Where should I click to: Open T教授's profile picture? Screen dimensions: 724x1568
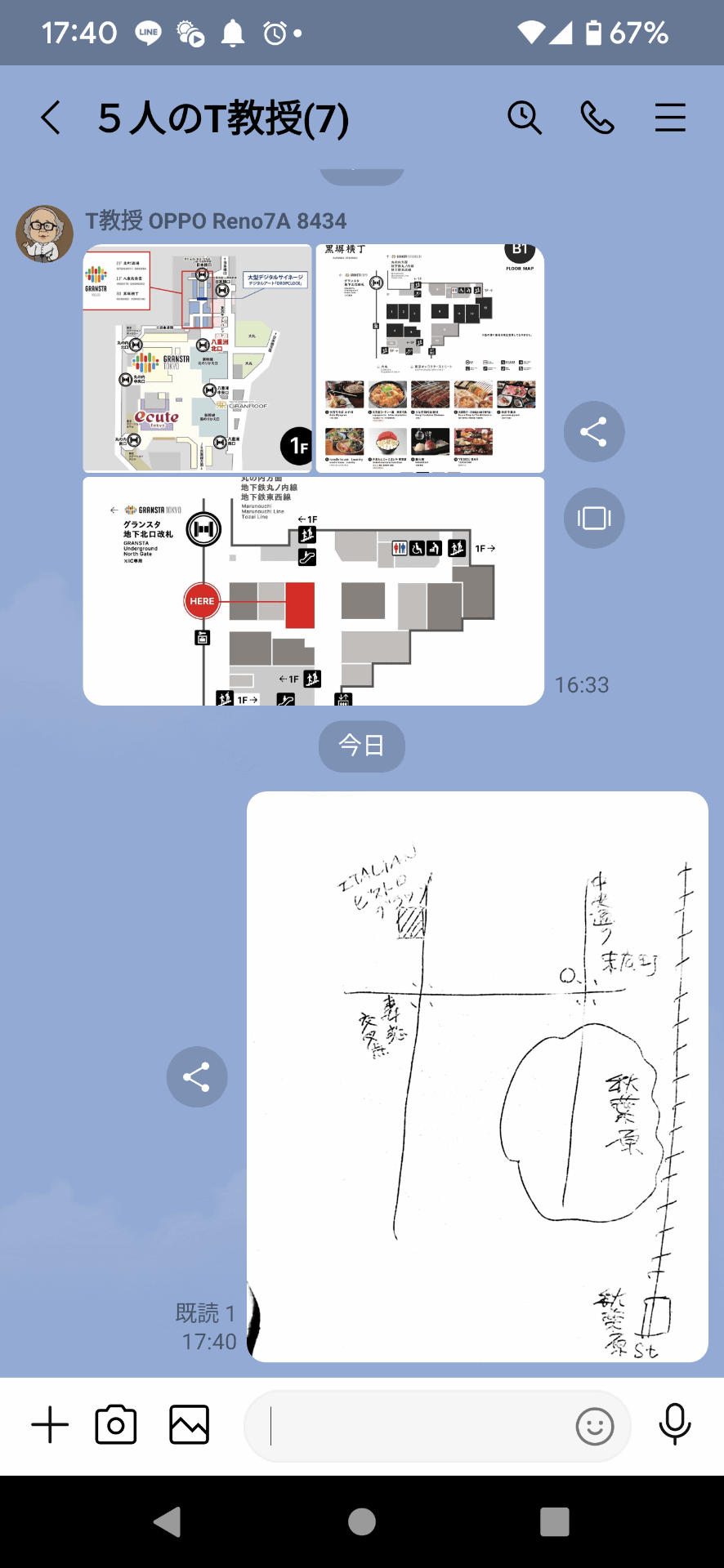point(44,234)
